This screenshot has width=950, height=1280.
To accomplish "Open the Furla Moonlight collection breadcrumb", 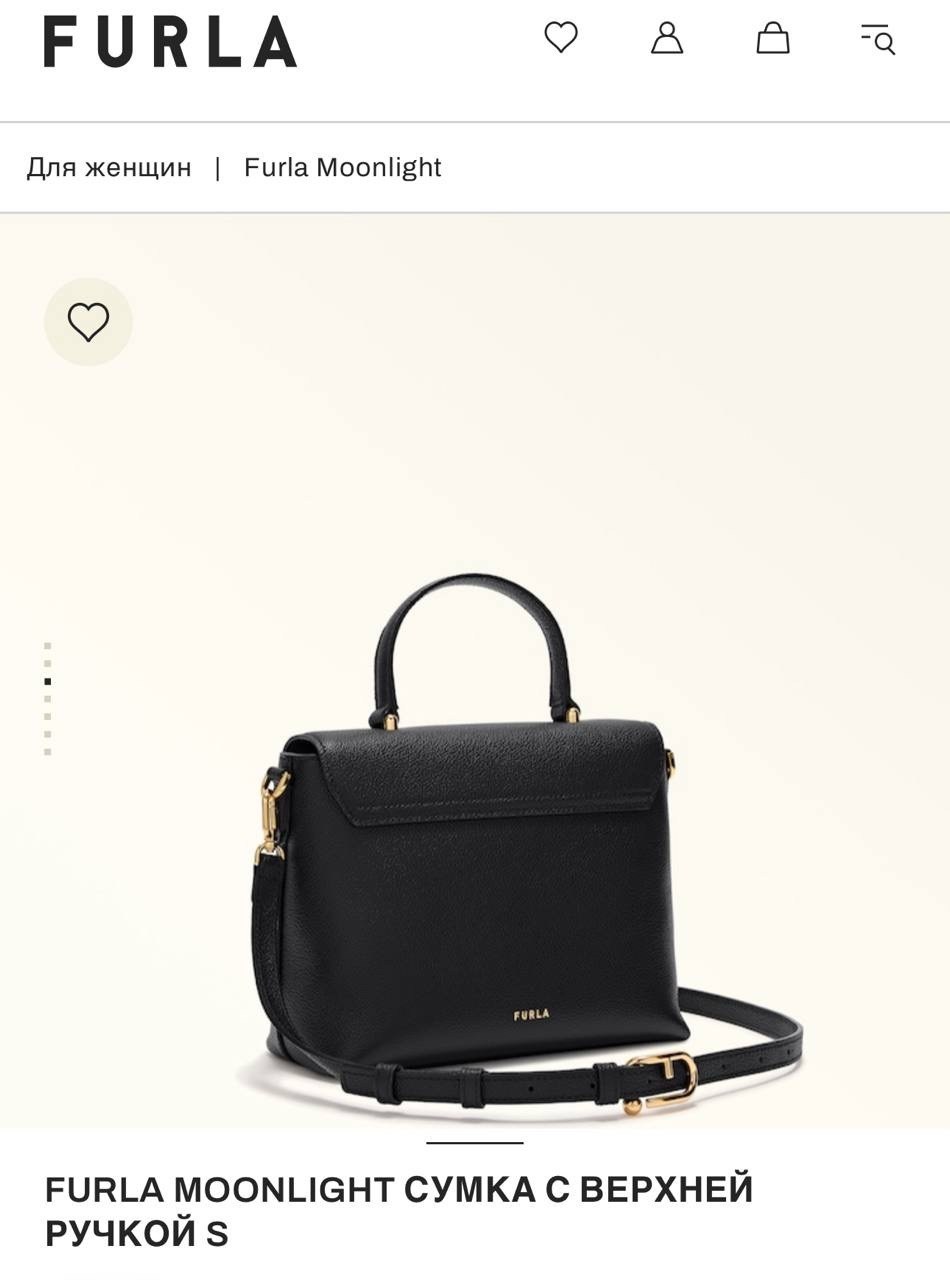I will (x=341, y=167).
